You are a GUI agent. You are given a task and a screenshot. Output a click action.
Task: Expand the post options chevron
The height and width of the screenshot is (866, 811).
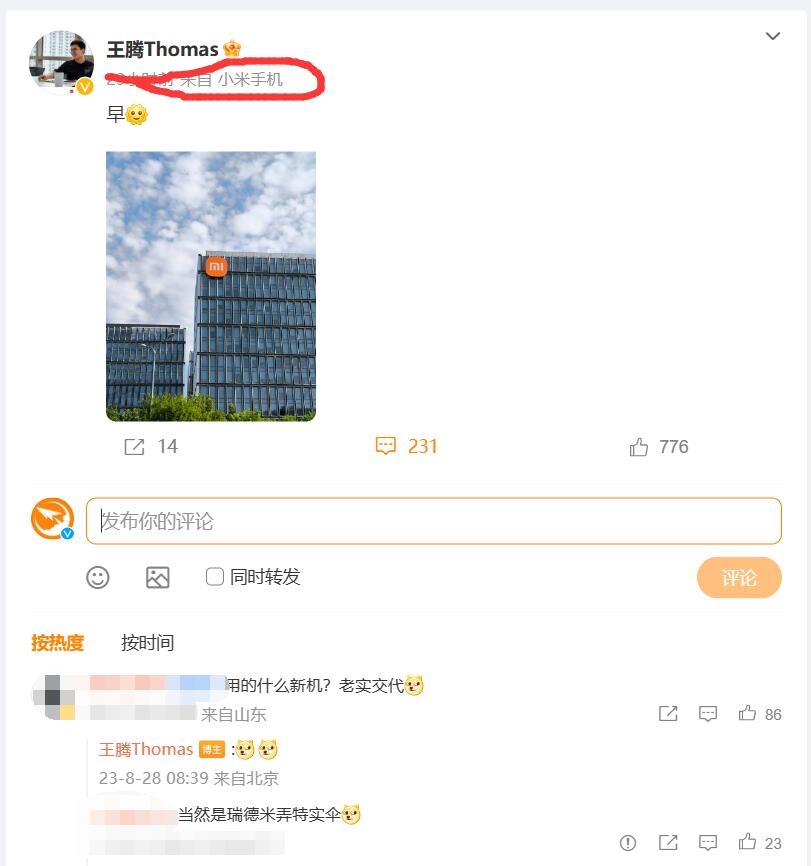coord(772,37)
